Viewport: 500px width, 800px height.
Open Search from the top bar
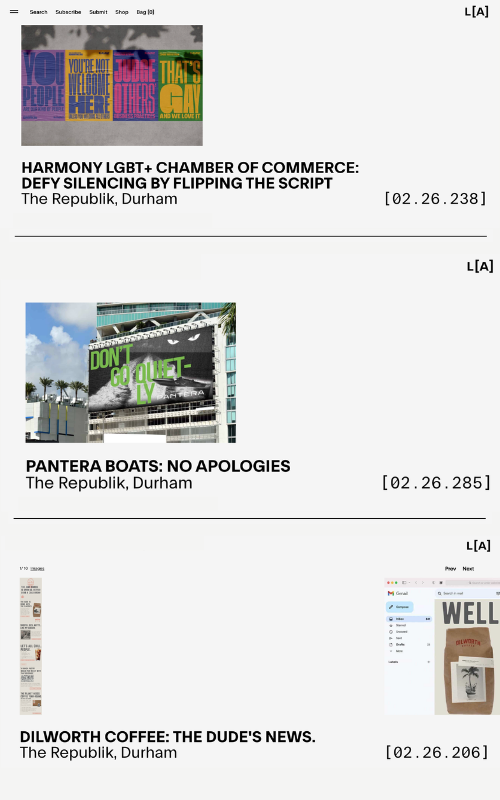point(38,12)
